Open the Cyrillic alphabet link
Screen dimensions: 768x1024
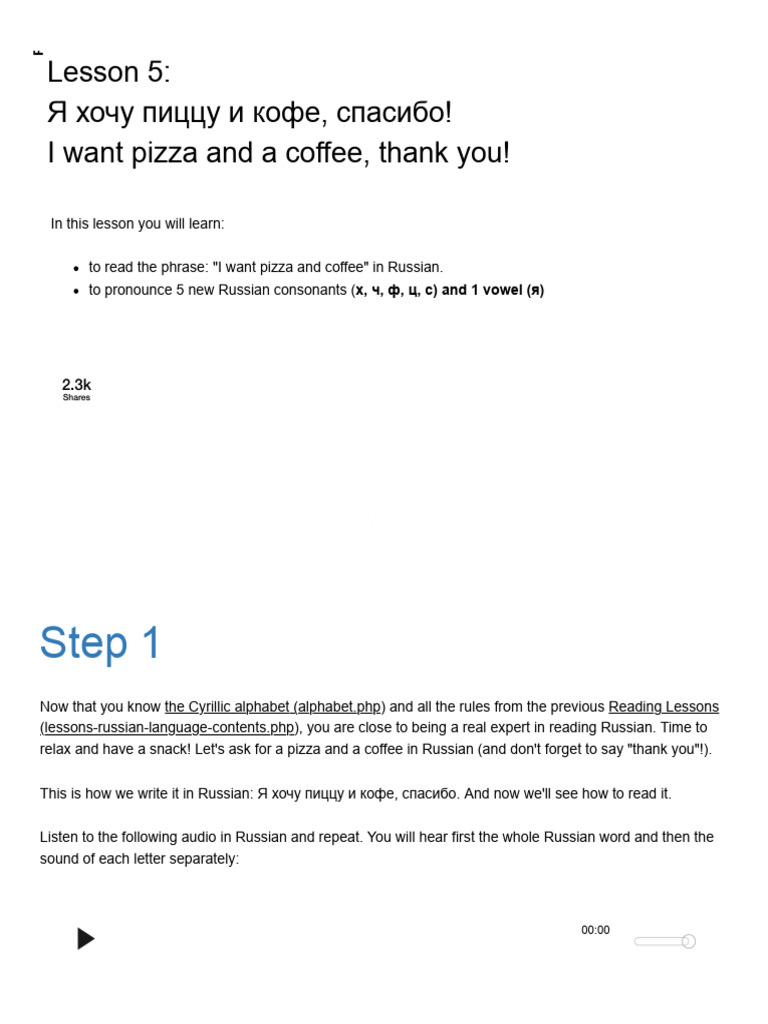click(275, 707)
